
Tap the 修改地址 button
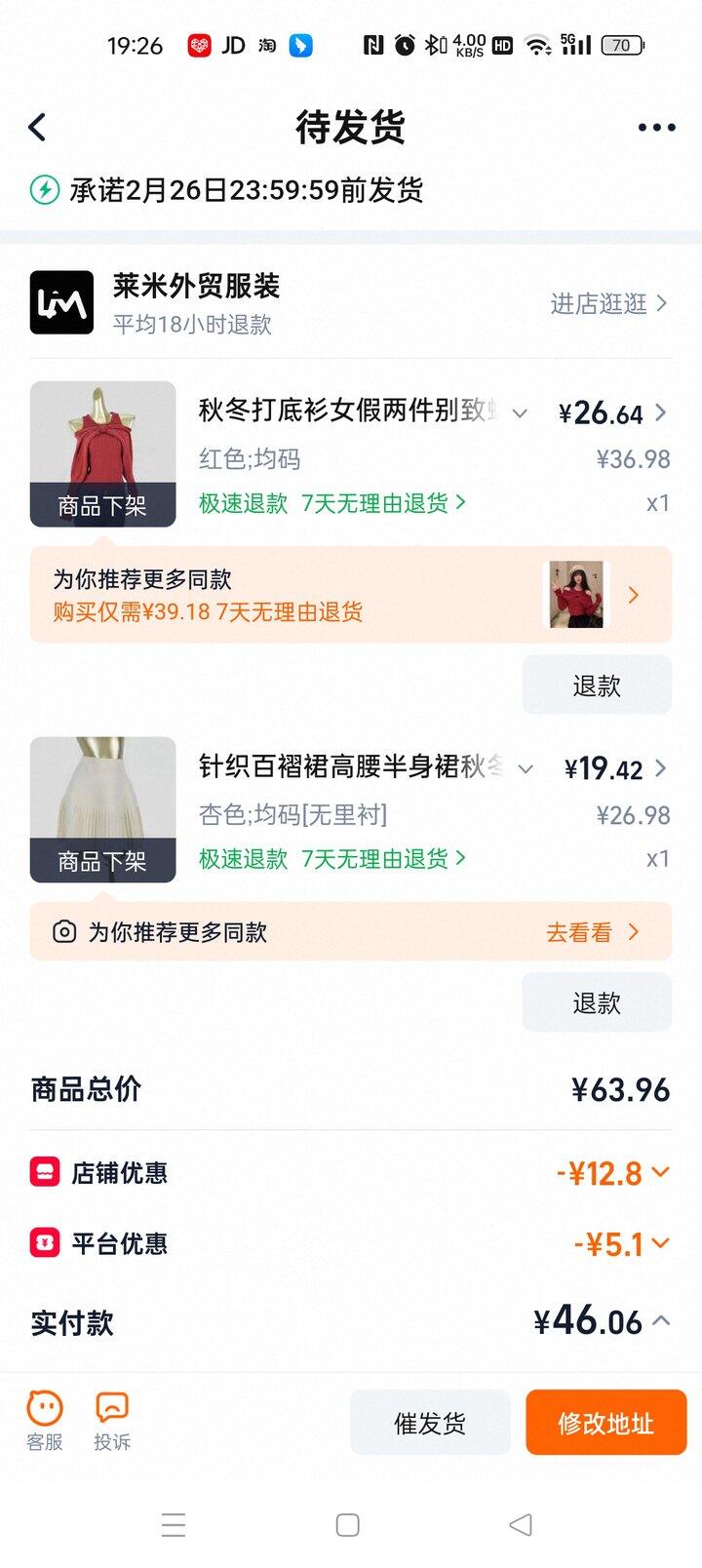point(605,1423)
